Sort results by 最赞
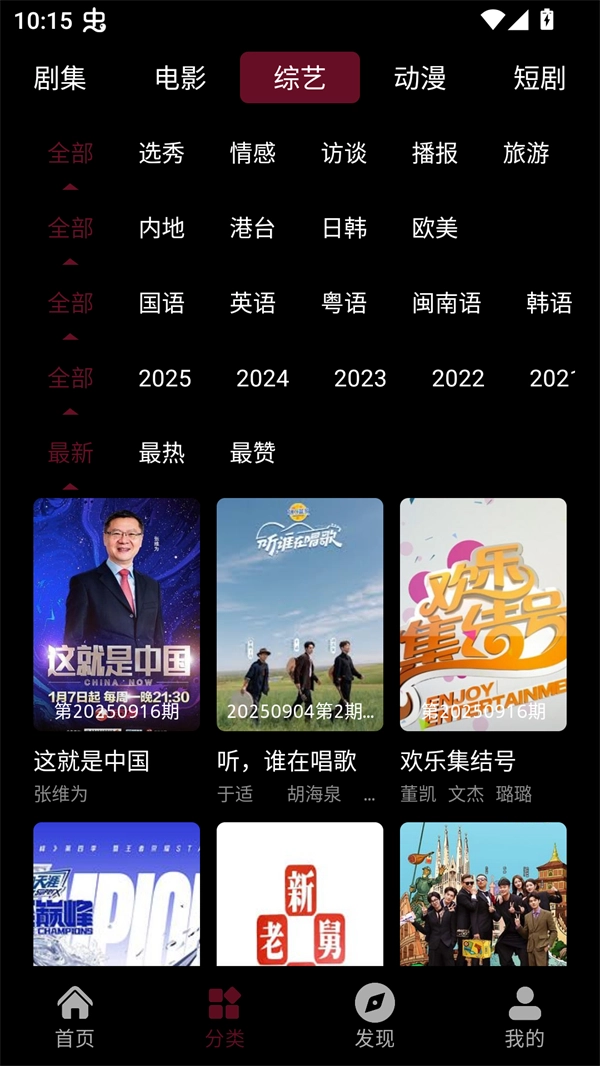The height and width of the screenshot is (1066, 600). pyautogui.click(x=253, y=453)
